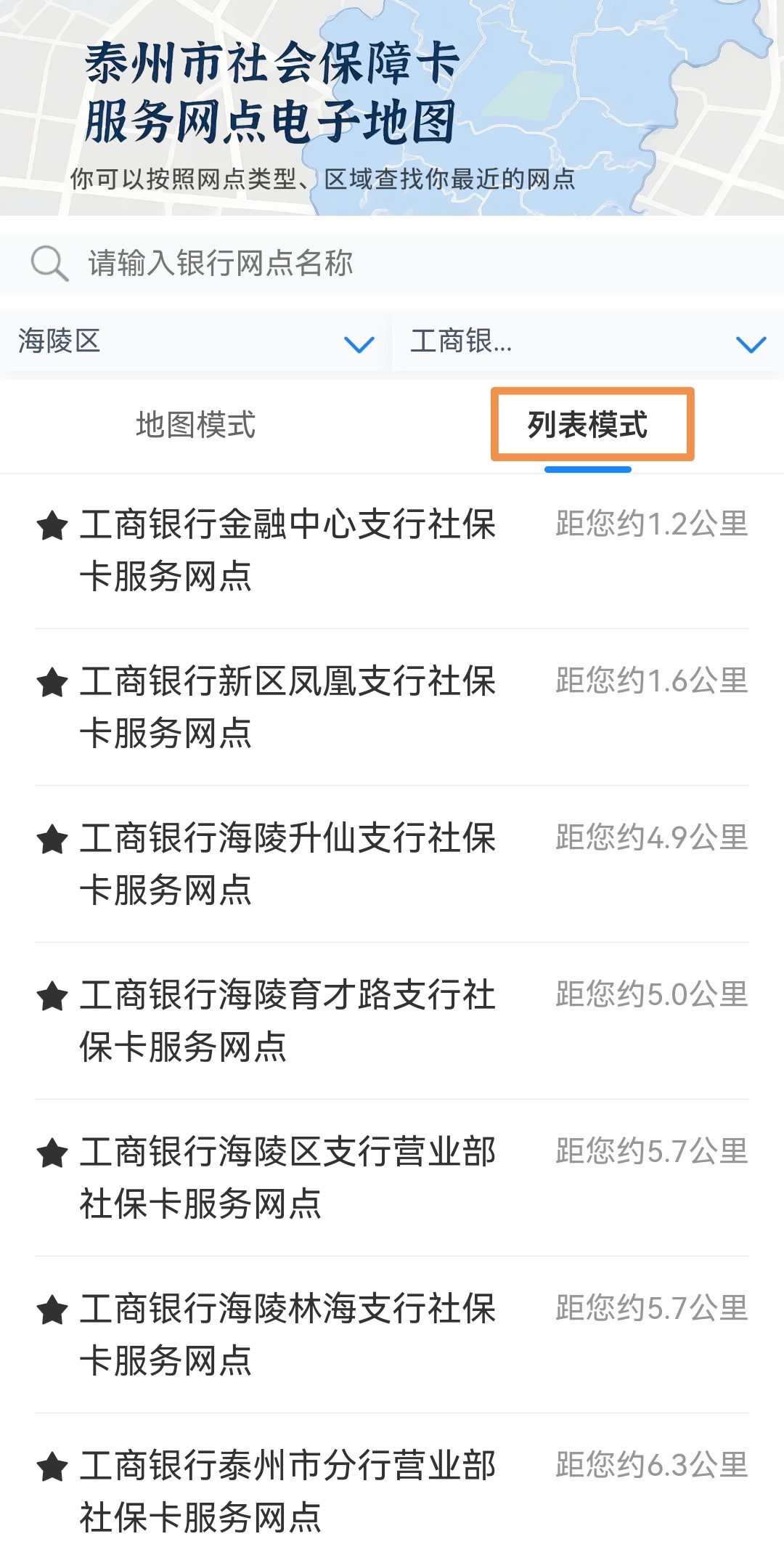
Task: Tap the bank branch name search field
Action: 392,263
